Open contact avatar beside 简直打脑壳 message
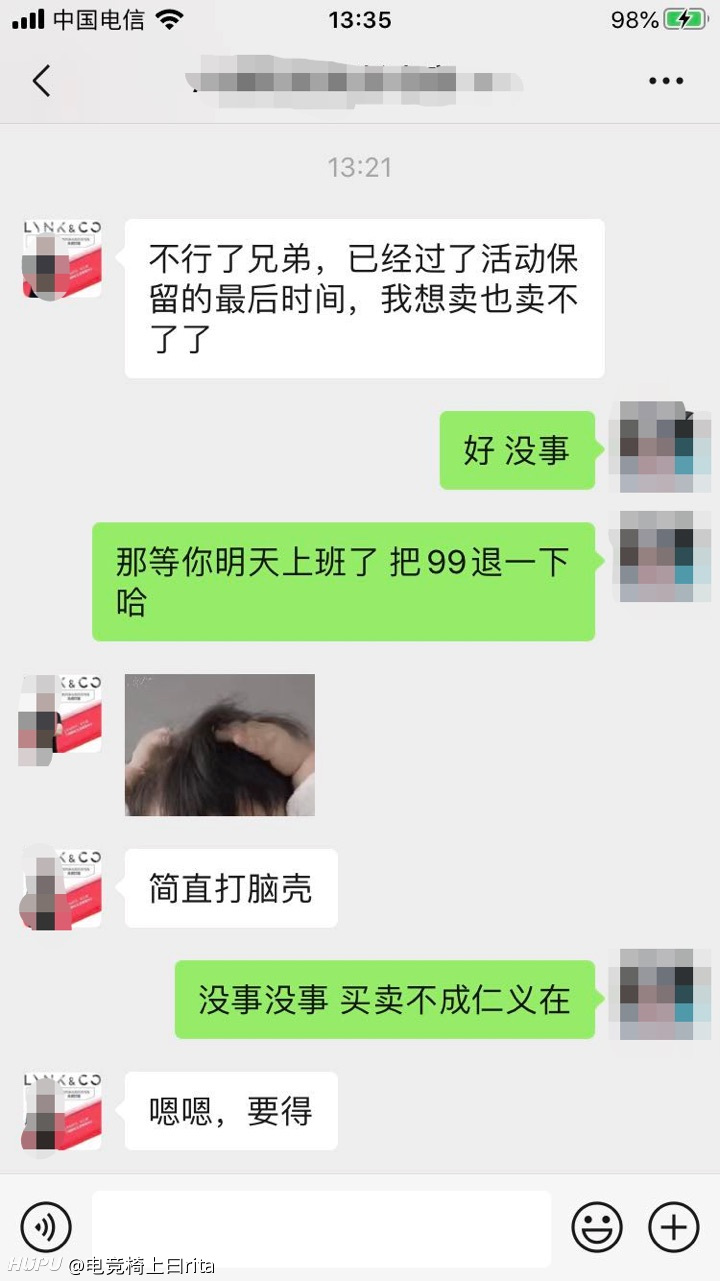The image size is (720, 1281). tap(62, 889)
